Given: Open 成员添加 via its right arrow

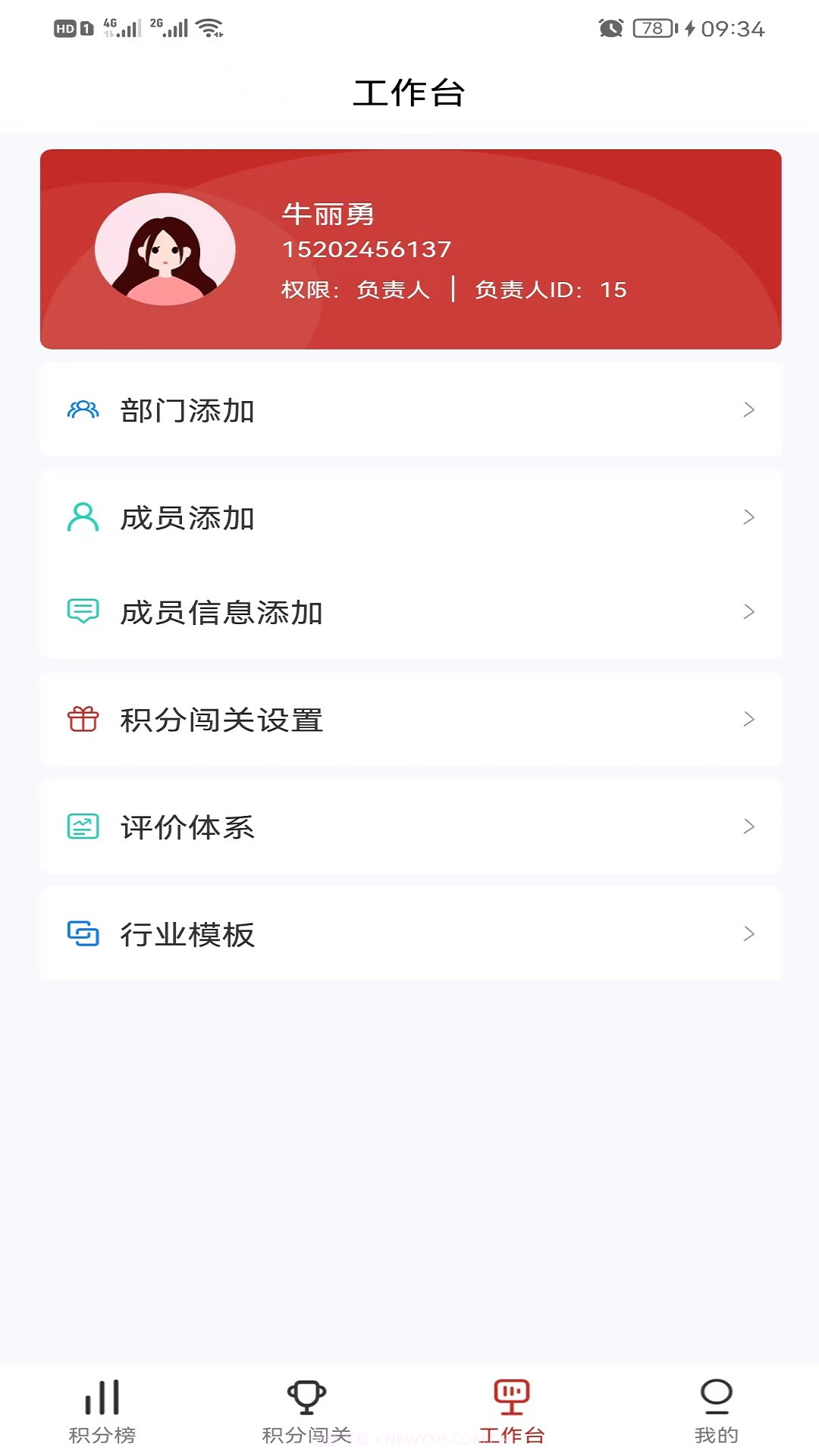Looking at the screenshot, I should pyautogui.click(x=749, y=518).
